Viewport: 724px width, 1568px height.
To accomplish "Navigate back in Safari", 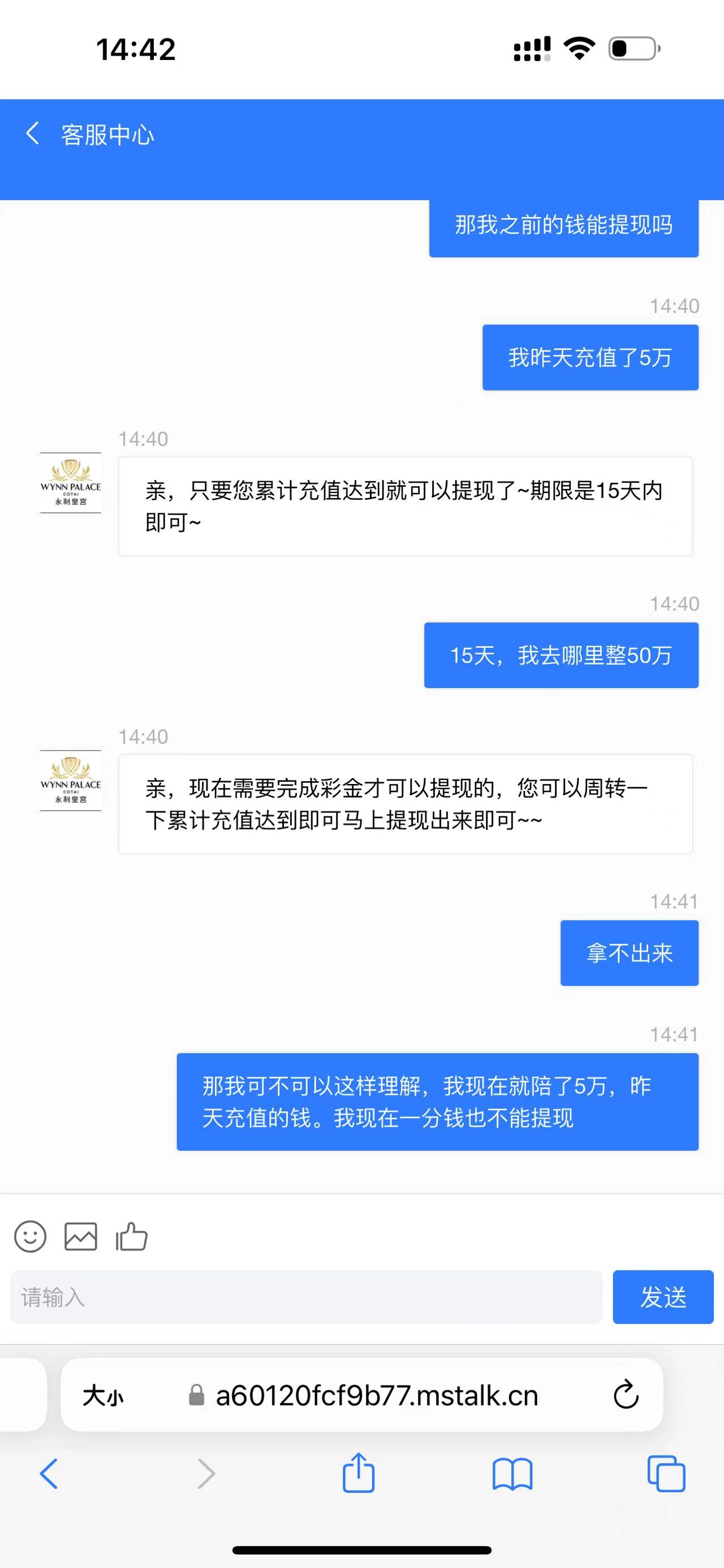I will [49, 1474].
